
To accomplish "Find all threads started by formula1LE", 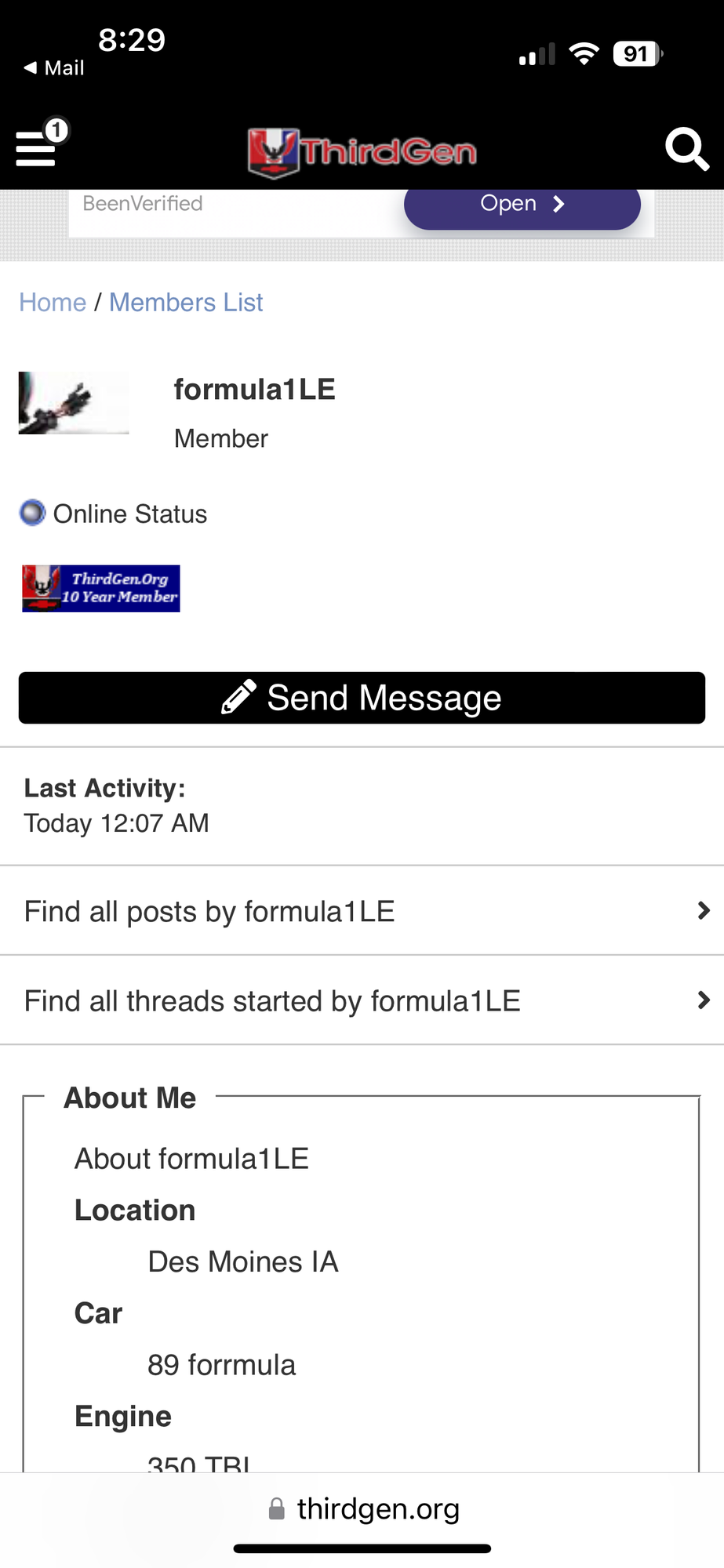I will coord(362,1000).
